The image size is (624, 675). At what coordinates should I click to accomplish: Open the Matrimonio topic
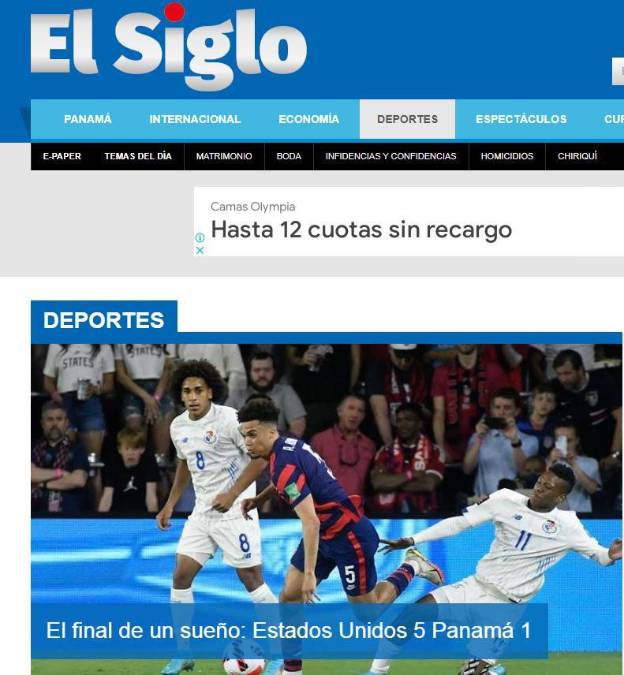pos(223,157)
